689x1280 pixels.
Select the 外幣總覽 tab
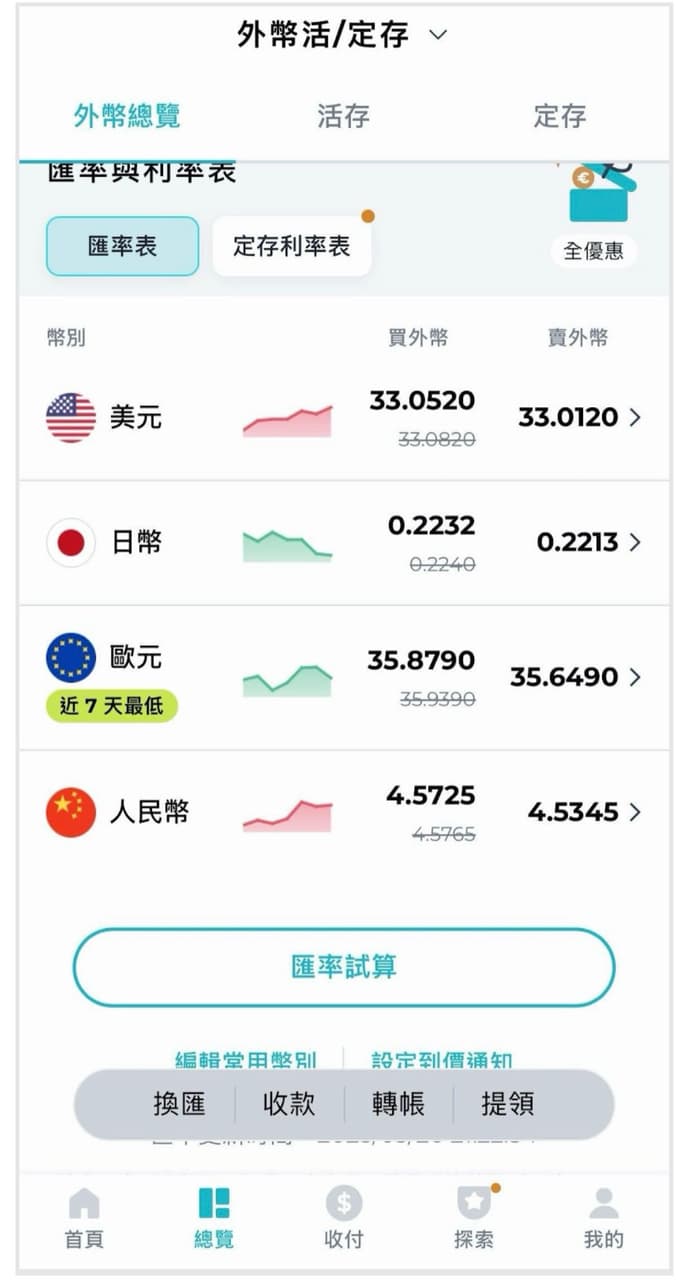(x=127, y=116)
